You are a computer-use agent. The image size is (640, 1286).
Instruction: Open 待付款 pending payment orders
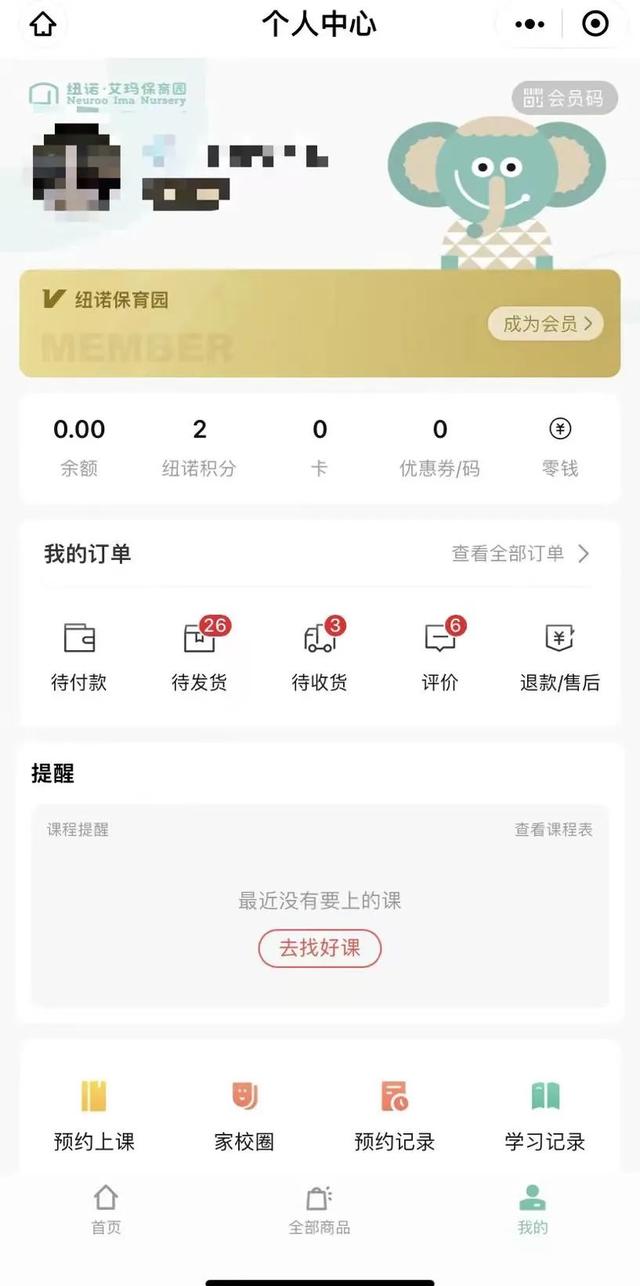click(79, 656)
